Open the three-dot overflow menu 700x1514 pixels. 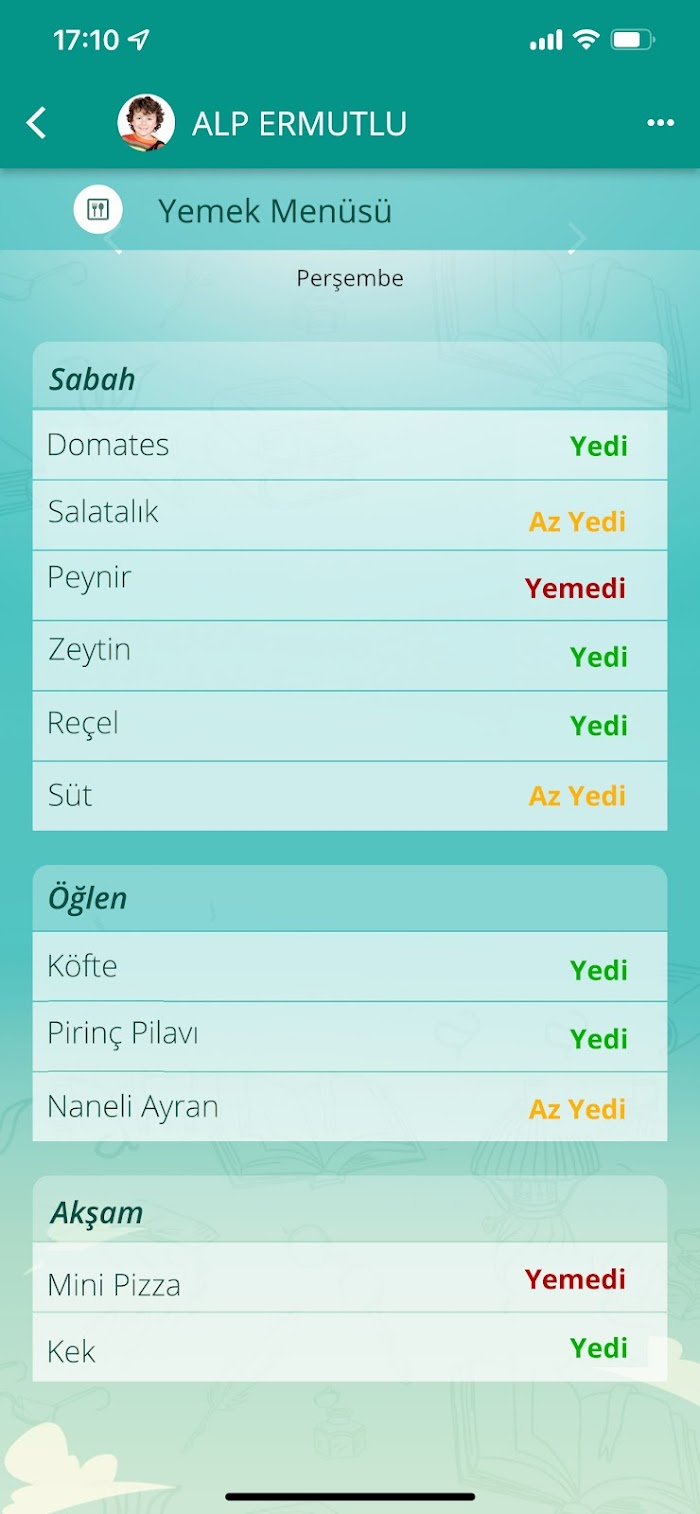click(x=660, y=123)
